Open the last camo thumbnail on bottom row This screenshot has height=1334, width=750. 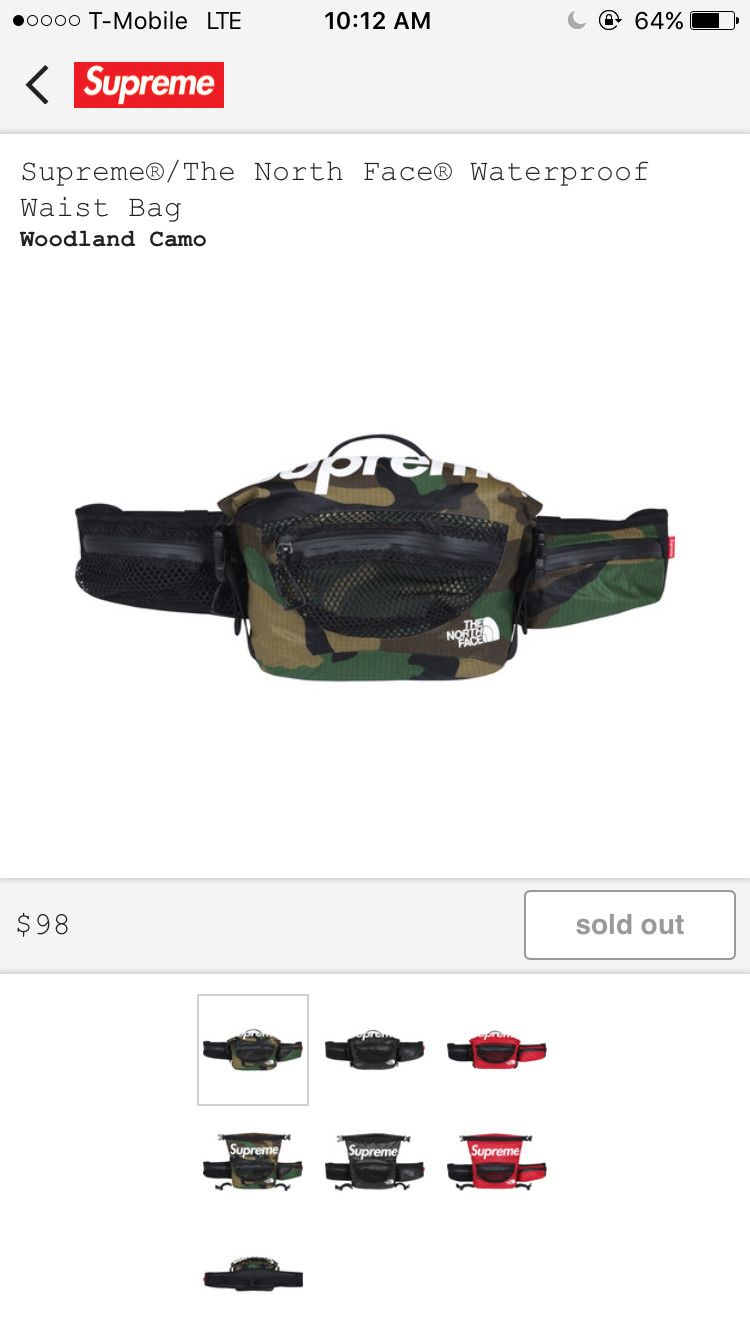[253, 1275]
